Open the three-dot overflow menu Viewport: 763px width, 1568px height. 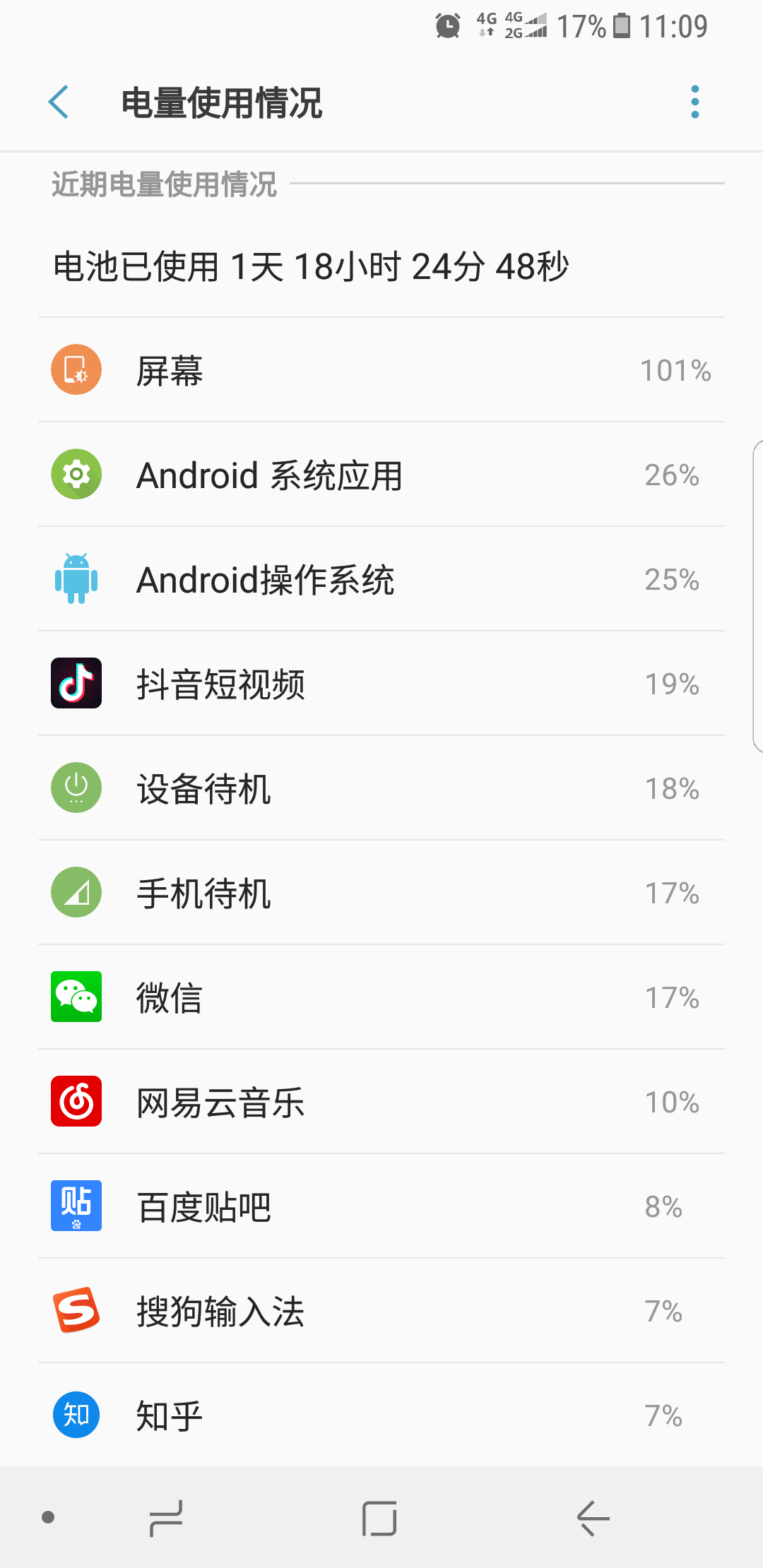(695, 102)
